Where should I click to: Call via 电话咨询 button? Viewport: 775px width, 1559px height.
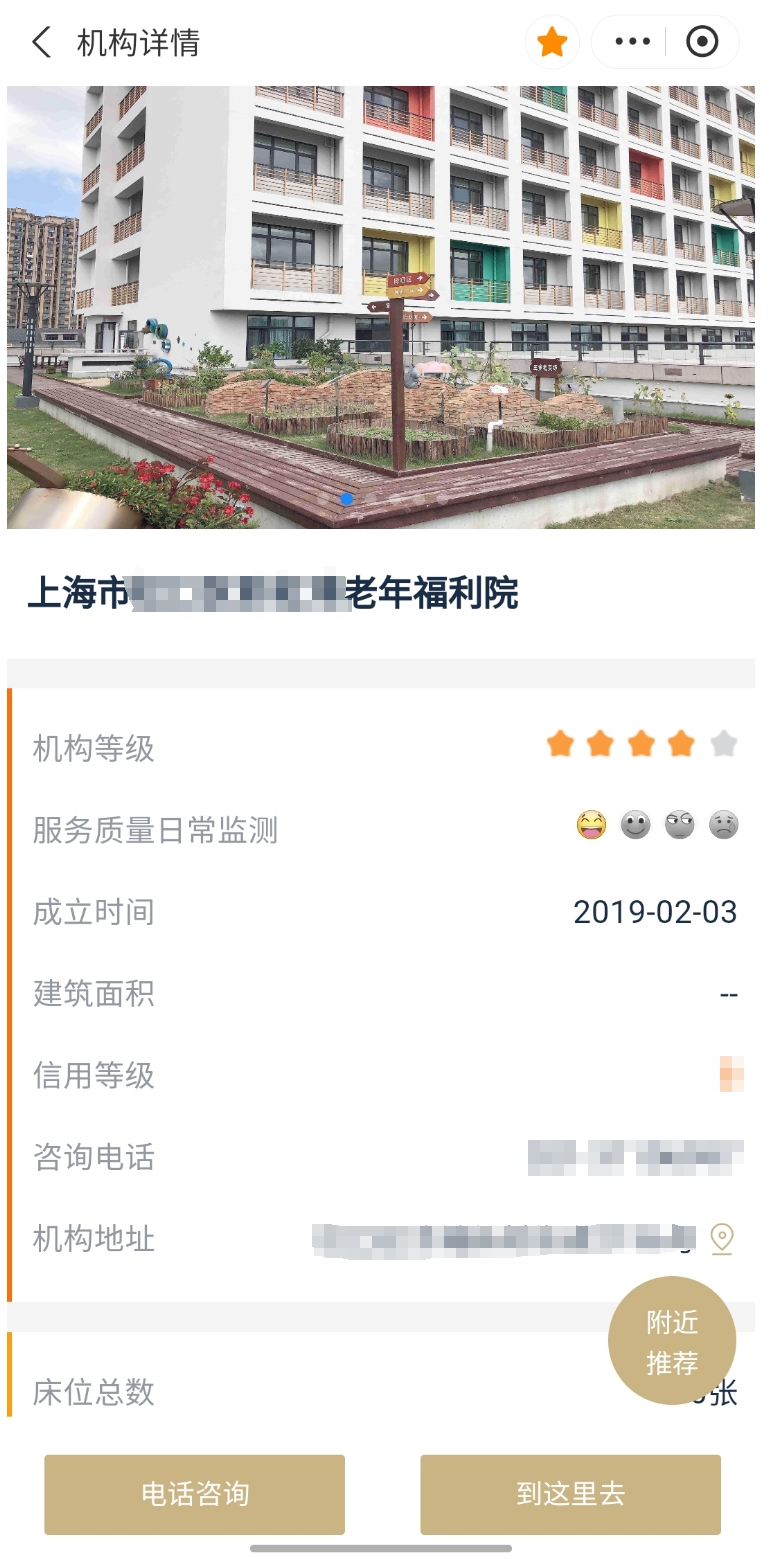pos(194,1494)
